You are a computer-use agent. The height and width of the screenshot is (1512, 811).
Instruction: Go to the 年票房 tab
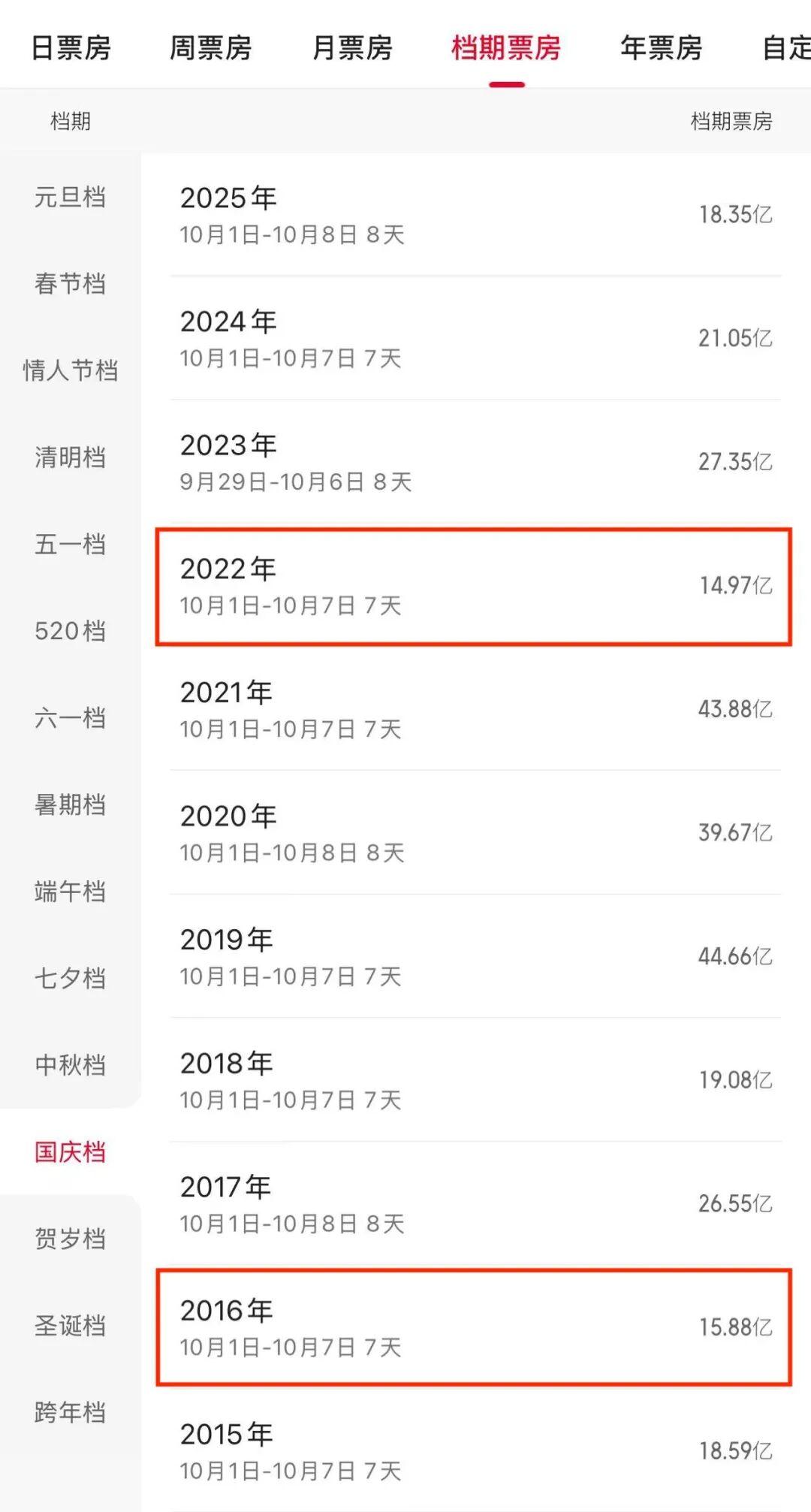click(x=661, y=48)
